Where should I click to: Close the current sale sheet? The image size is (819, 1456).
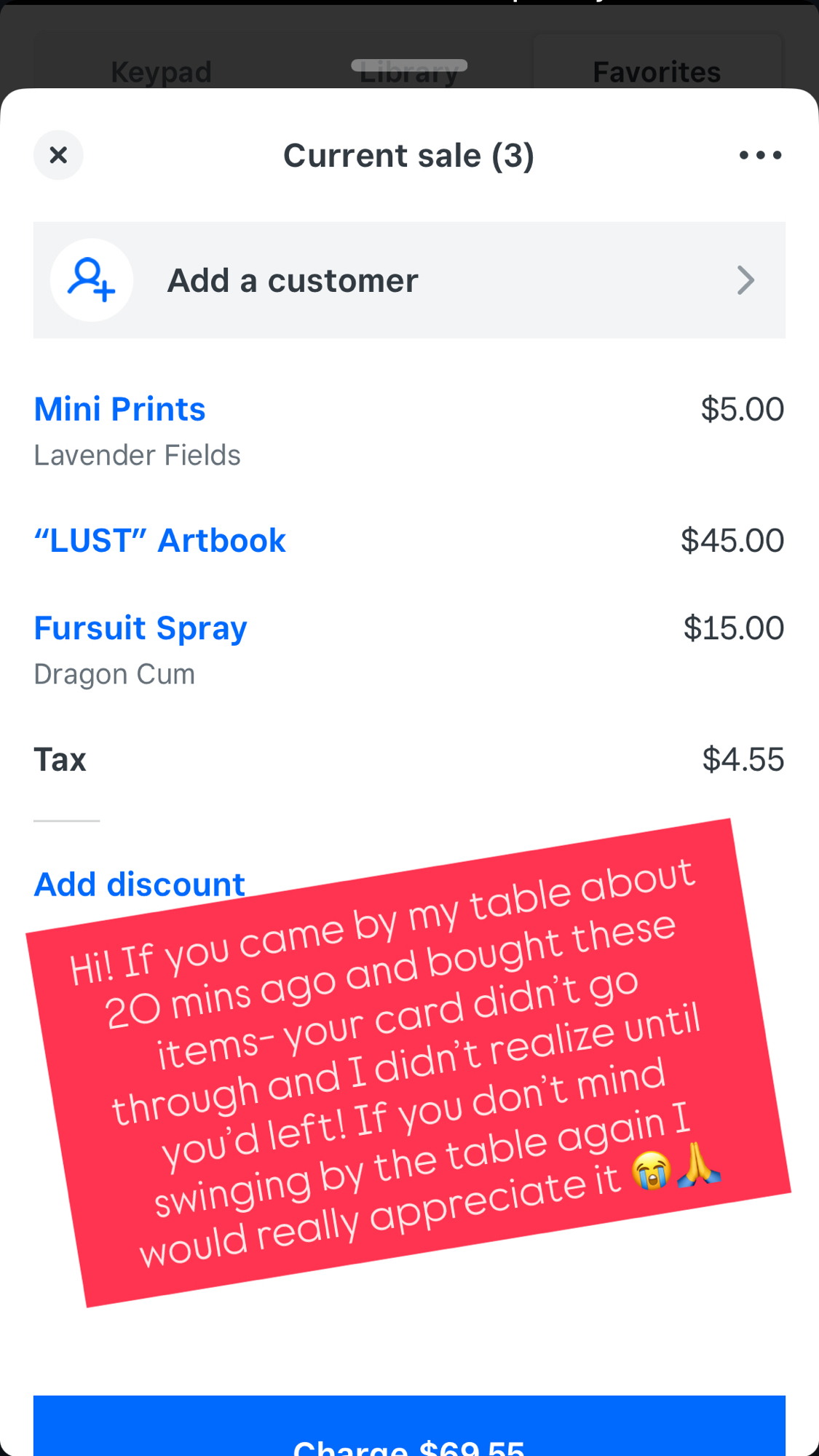(58, 155)
